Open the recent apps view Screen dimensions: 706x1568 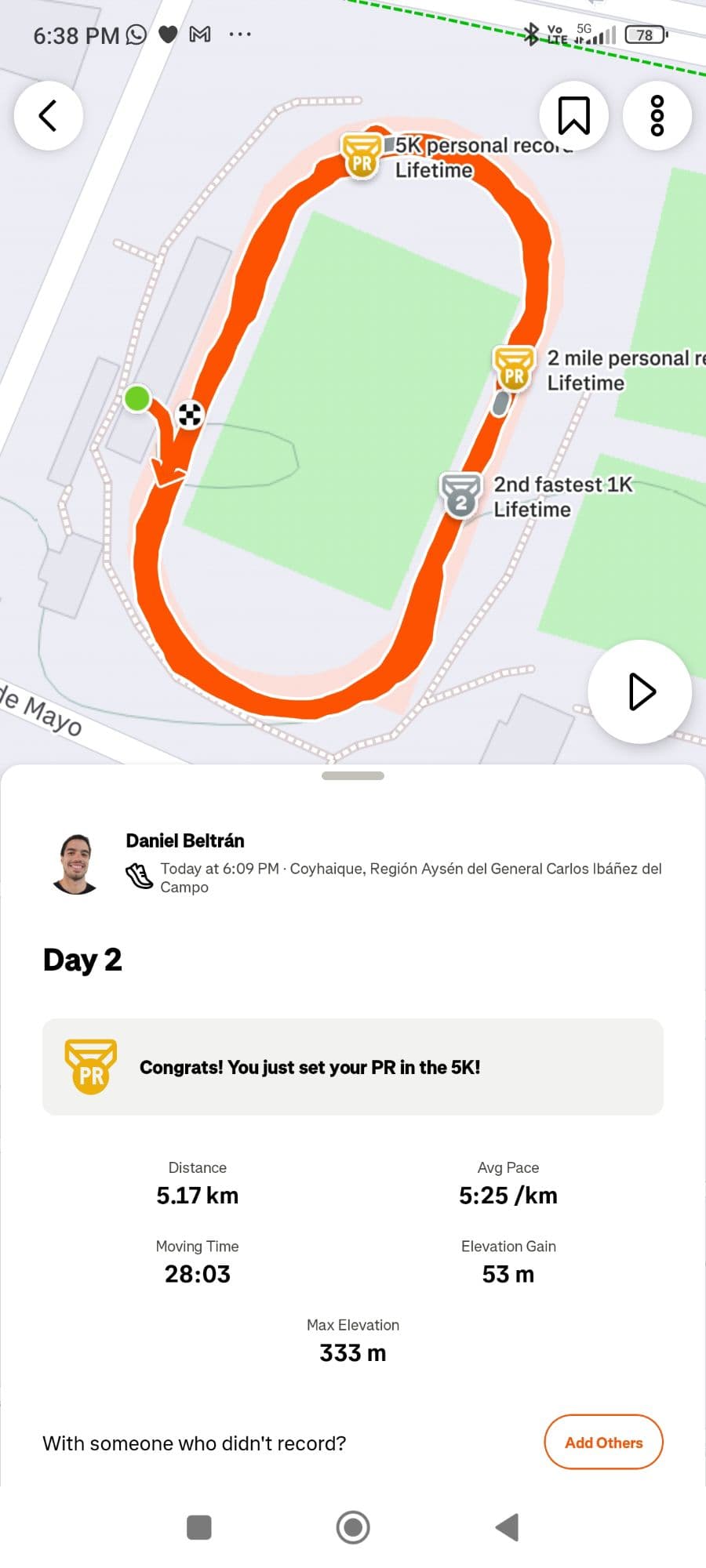pyautogui.click(x=199, y=1527)
